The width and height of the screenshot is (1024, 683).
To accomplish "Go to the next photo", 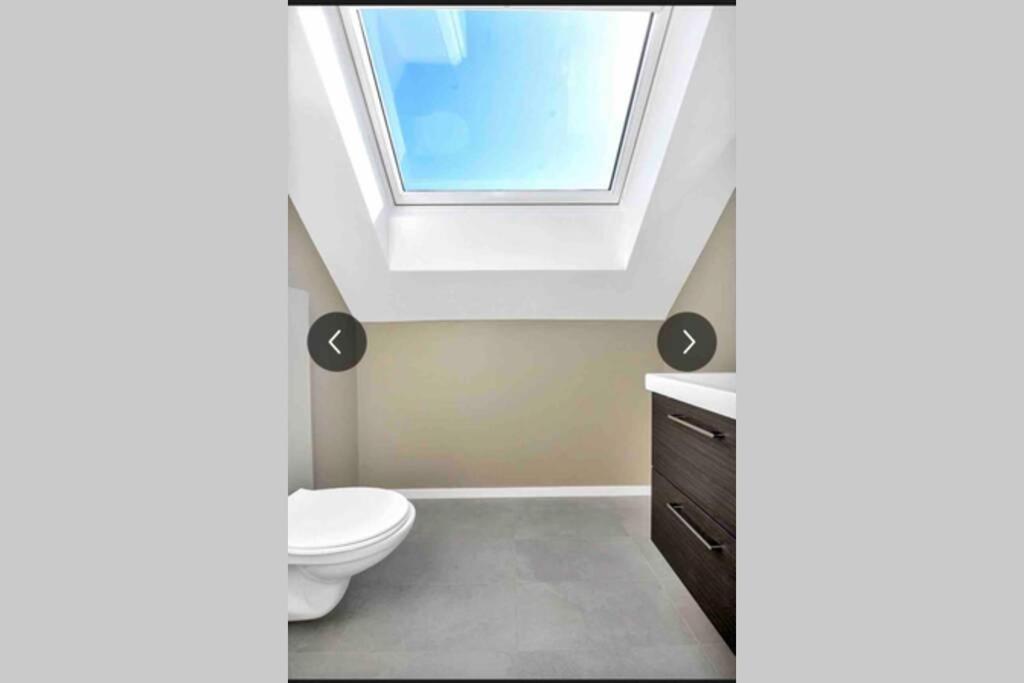I will (x=687, y=342).
